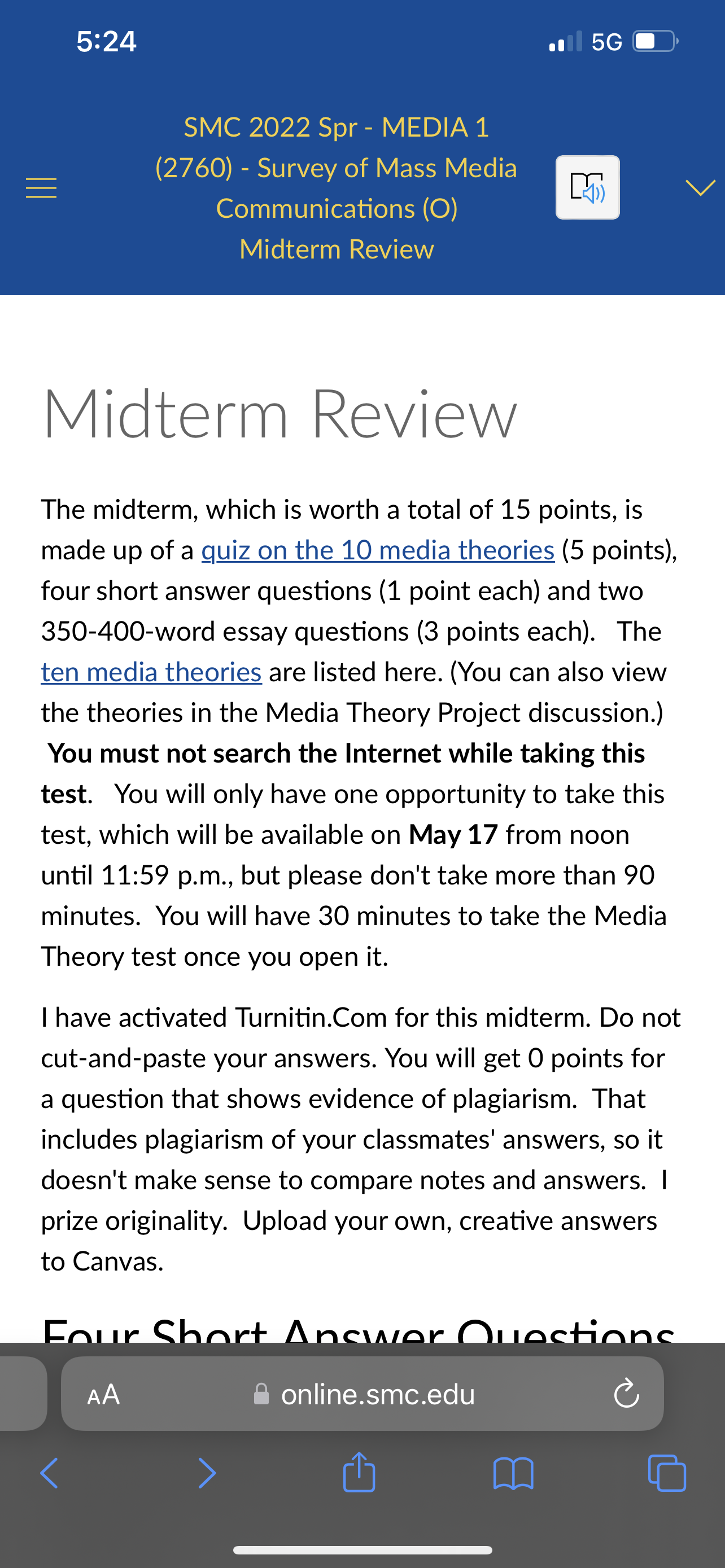
Task: Tap the online.smc.edu address bar
Action: (x=363, y=1394)
